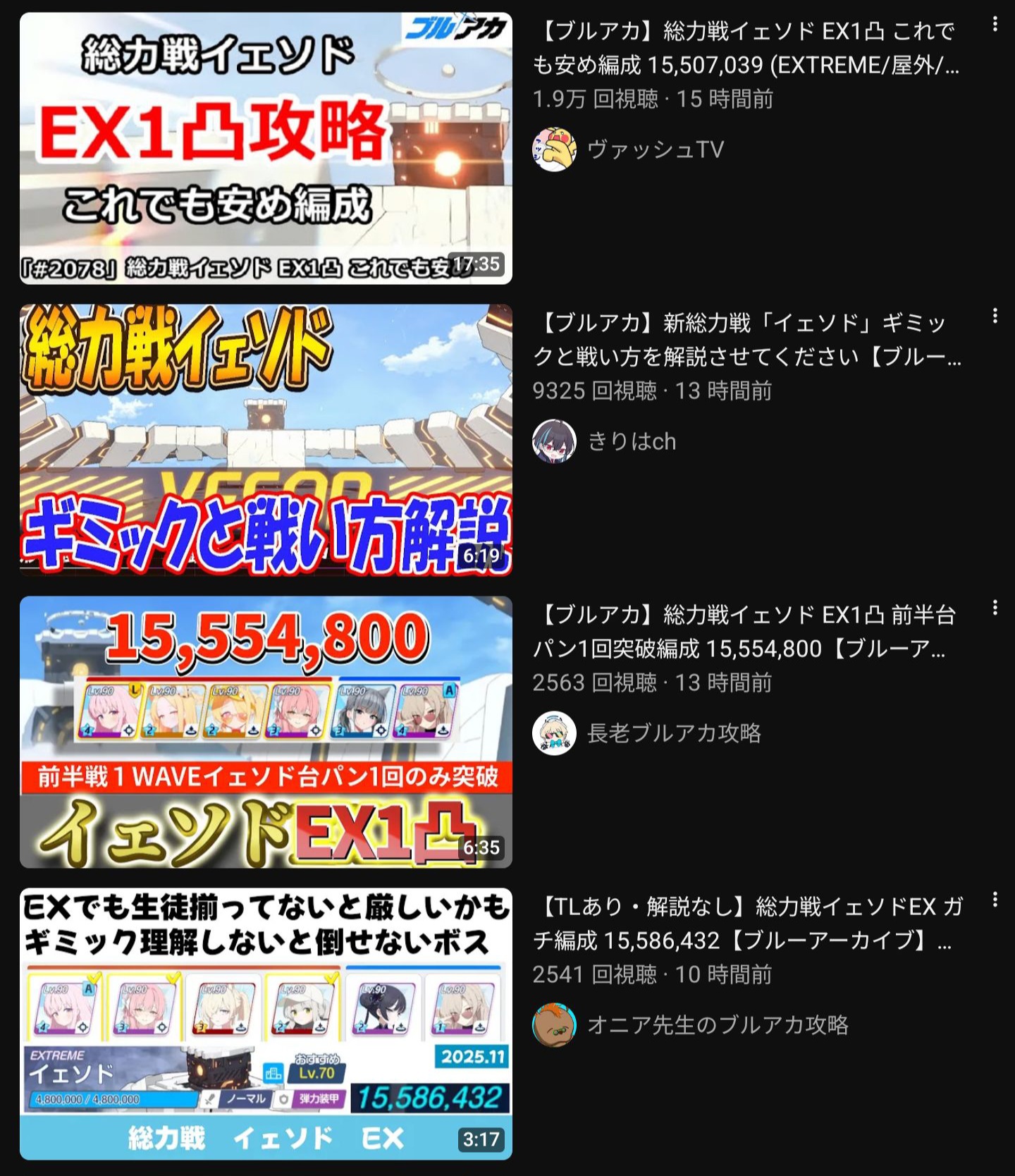Open overflow menu for the オニア先生 video
Image resolution: width=1015 pixels, height=1176 pixels.
(x=995, y=900)
